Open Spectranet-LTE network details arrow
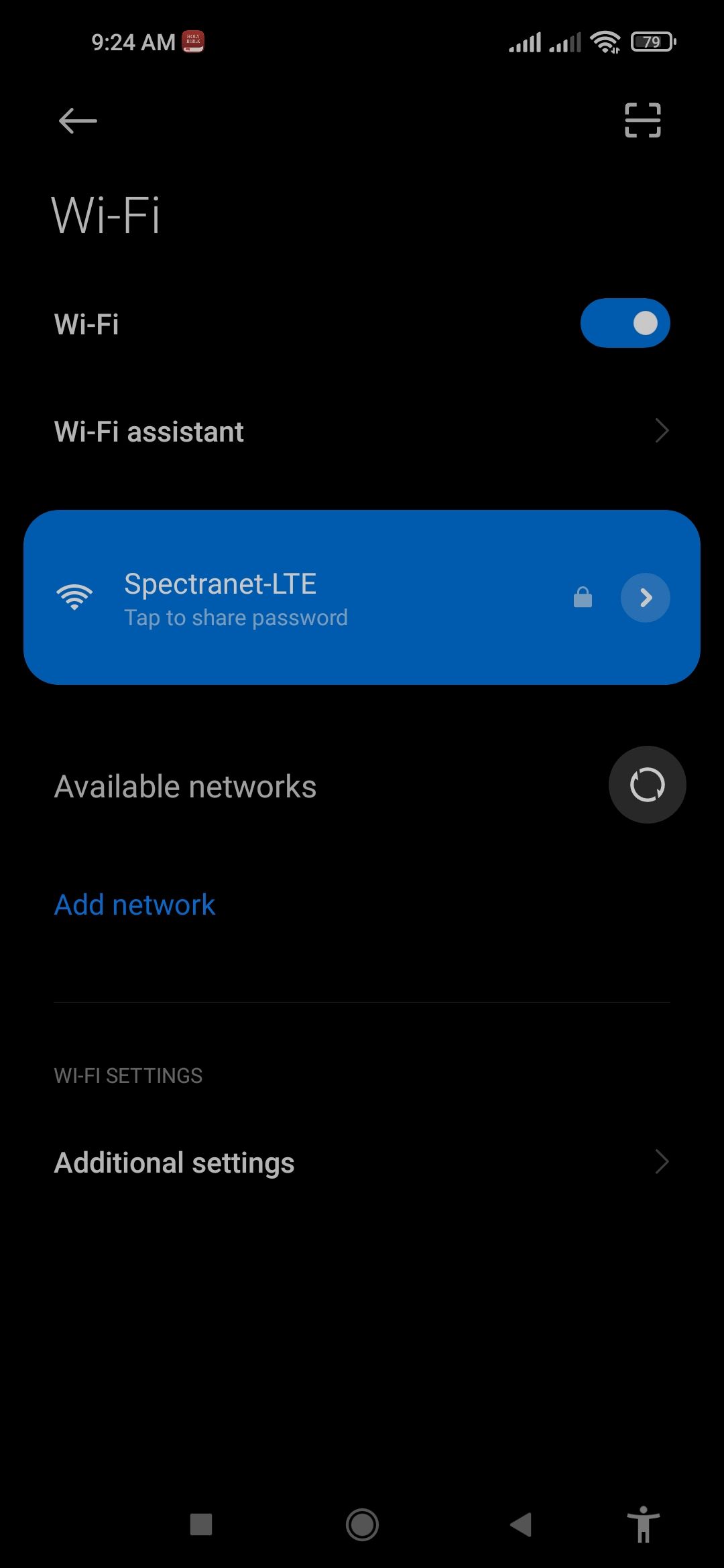This screenshot has width=724, height=1568. tap(645, 598)
